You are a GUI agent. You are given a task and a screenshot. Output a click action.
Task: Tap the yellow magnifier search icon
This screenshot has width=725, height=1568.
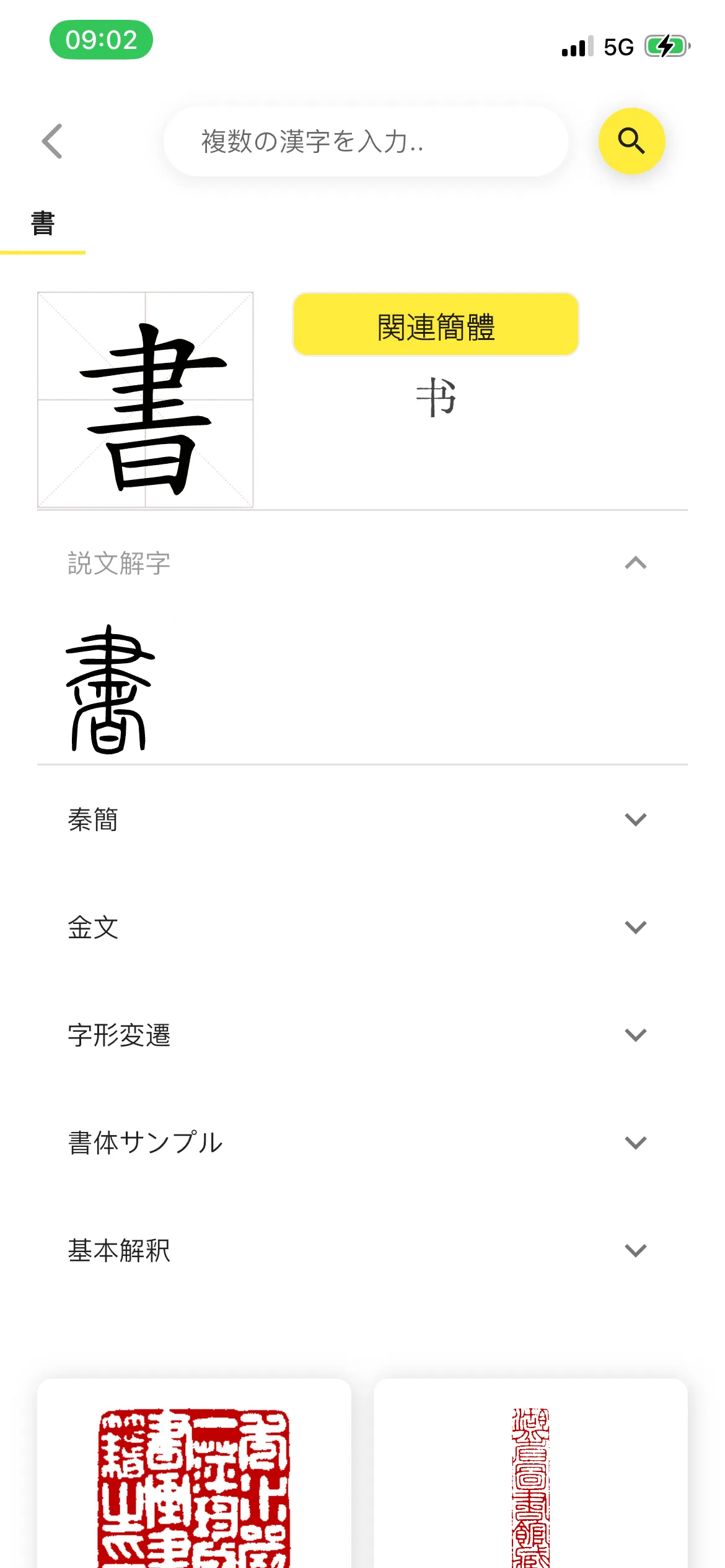631,141
